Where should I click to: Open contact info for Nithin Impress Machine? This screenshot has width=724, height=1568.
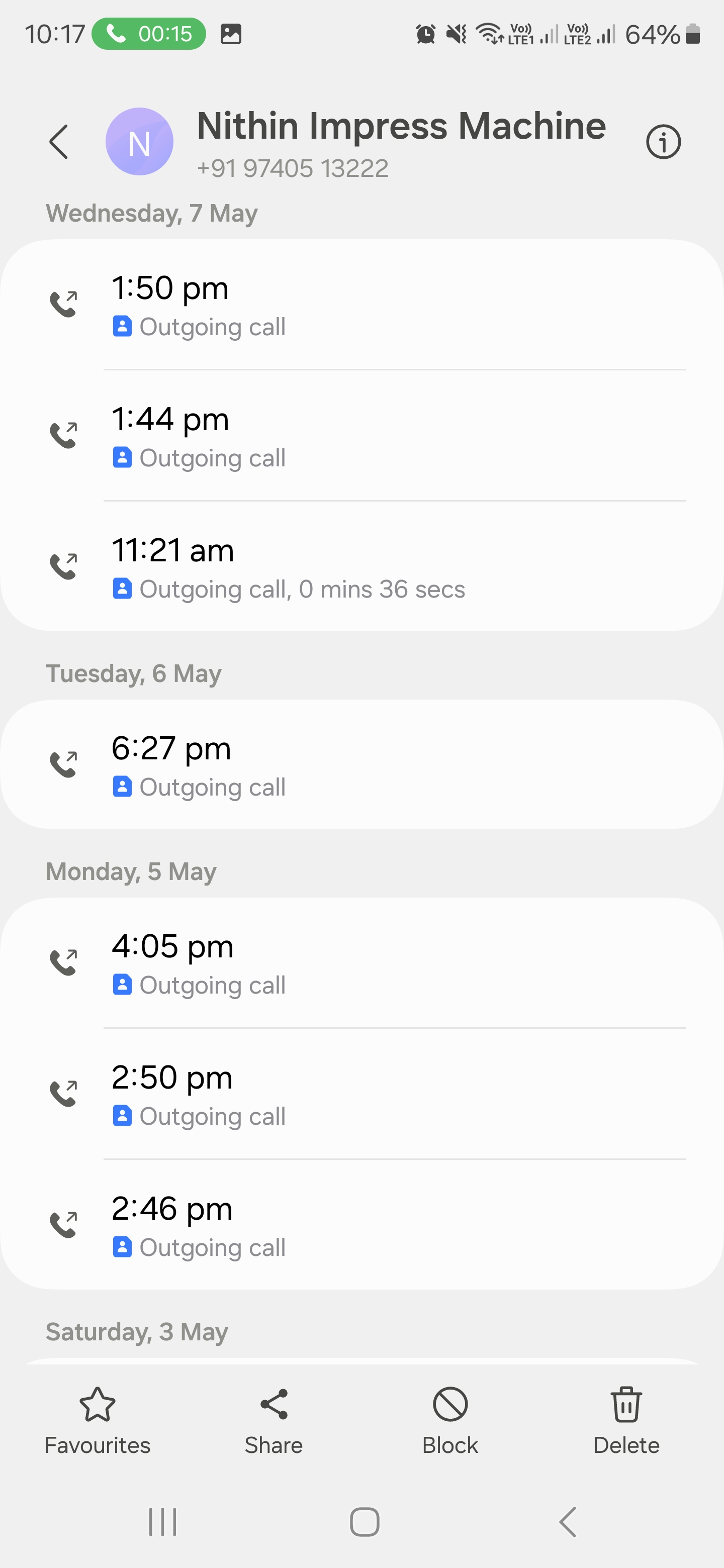[x=663, y=142]
